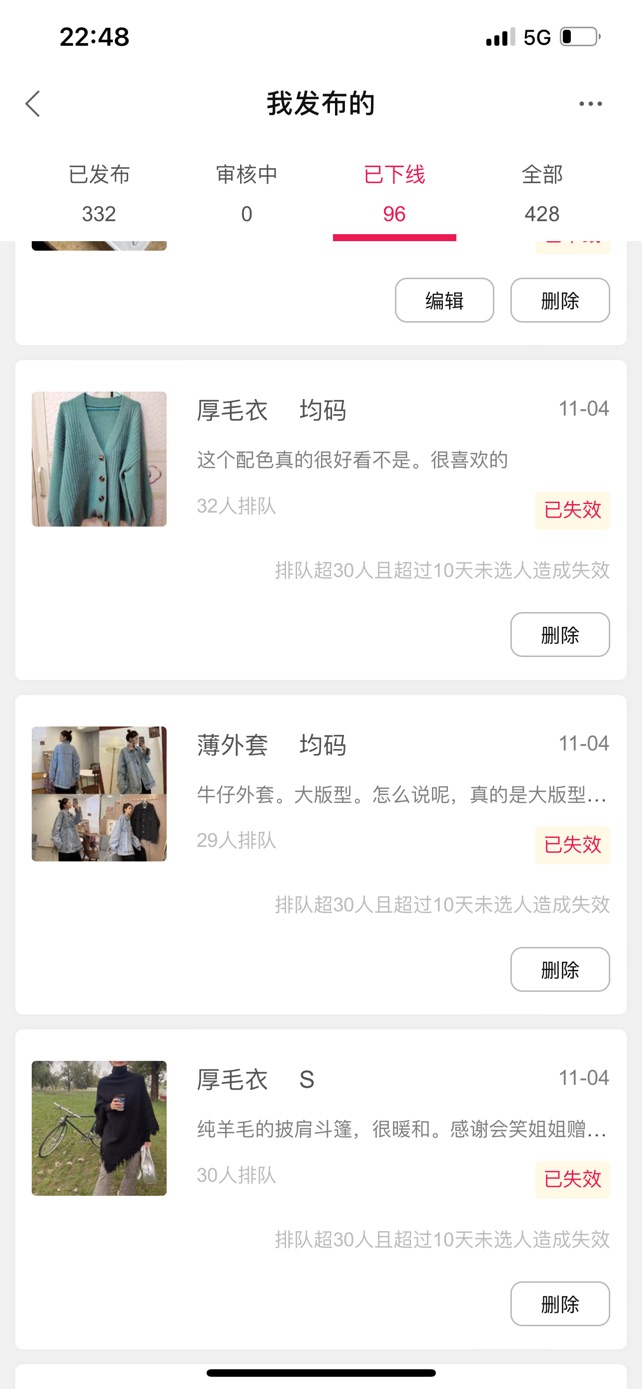This screenshot has width=642, height=1389.
Task: Open the green cardigan 厚毛衣 均码 item
Action: (320, 460)
